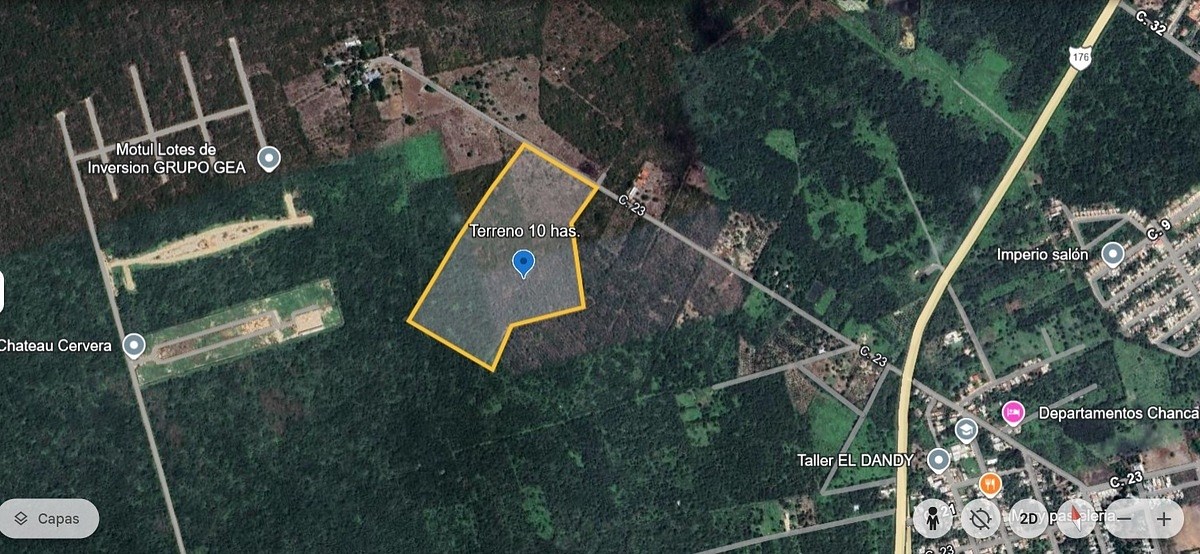Open the orange restaurant pin

click(x=990, y=483)
